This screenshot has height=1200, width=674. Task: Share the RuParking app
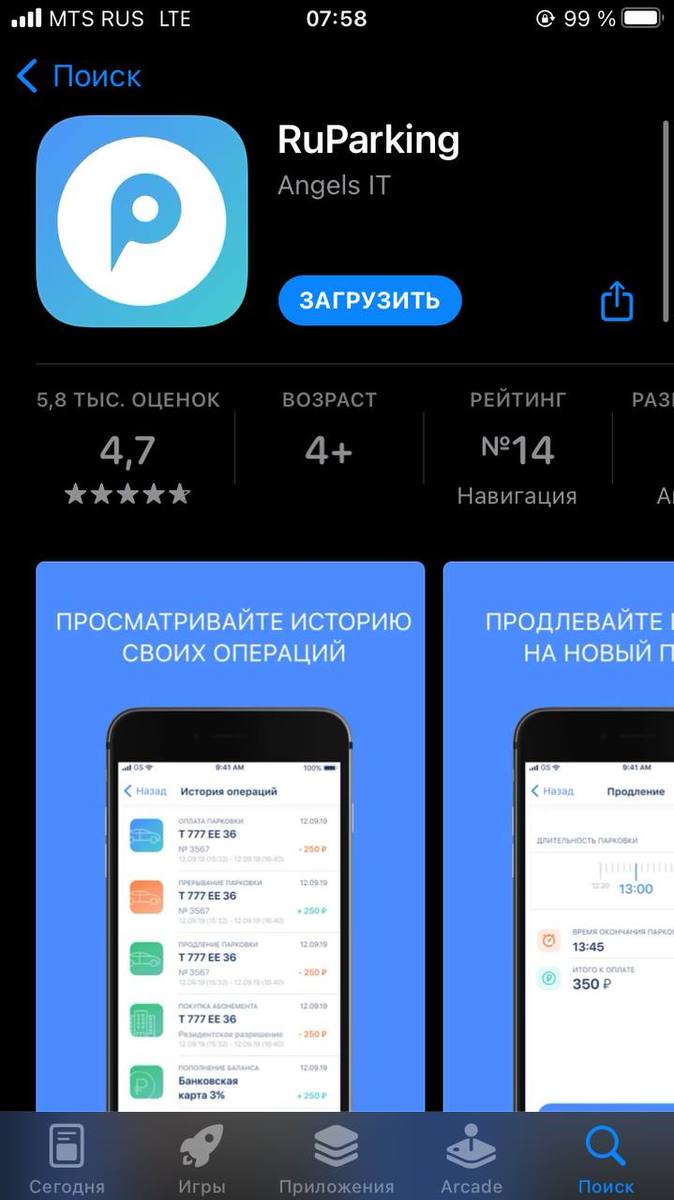[617, 300]
